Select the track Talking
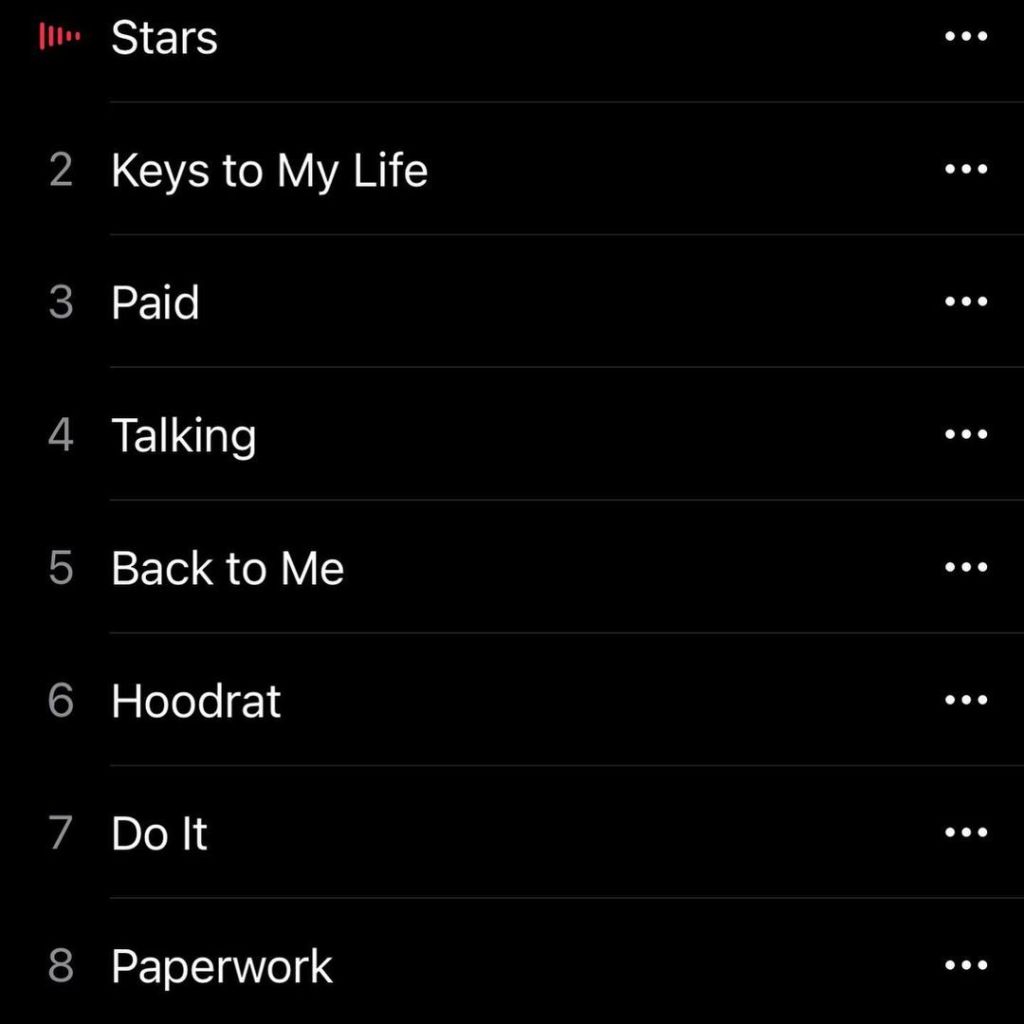 click(183, 436)
